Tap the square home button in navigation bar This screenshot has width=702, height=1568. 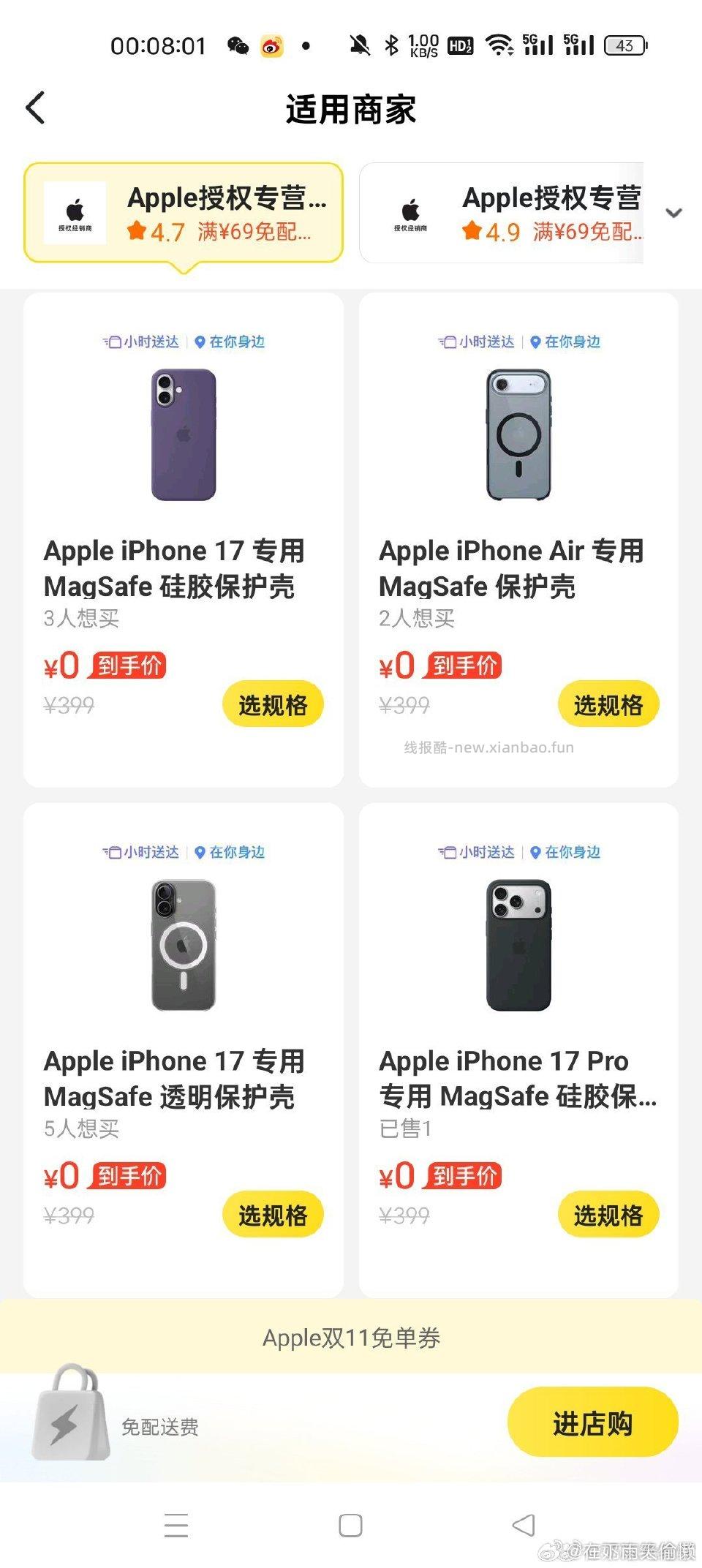(351, 1526)
